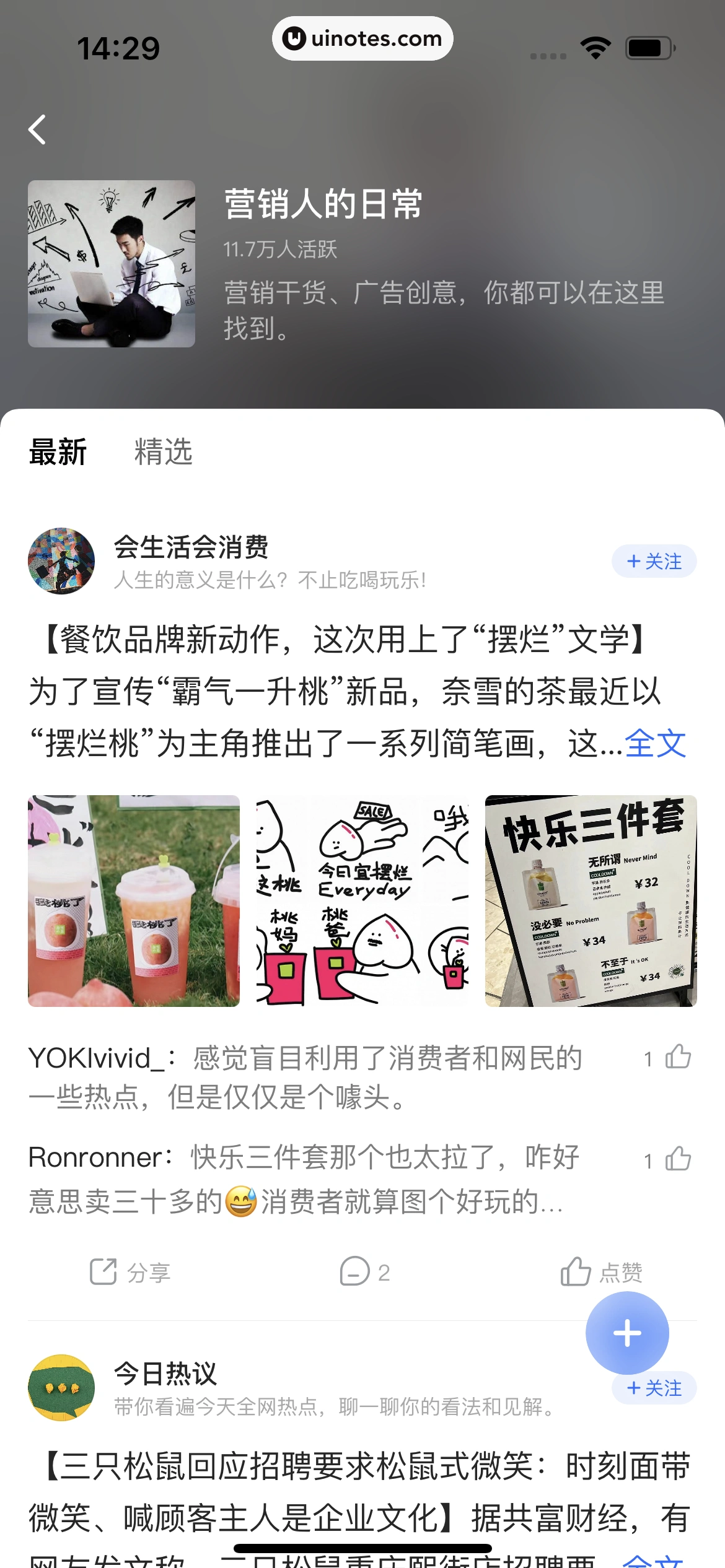
Task: Tap the floating plus button to compose
Action: 628,1333
